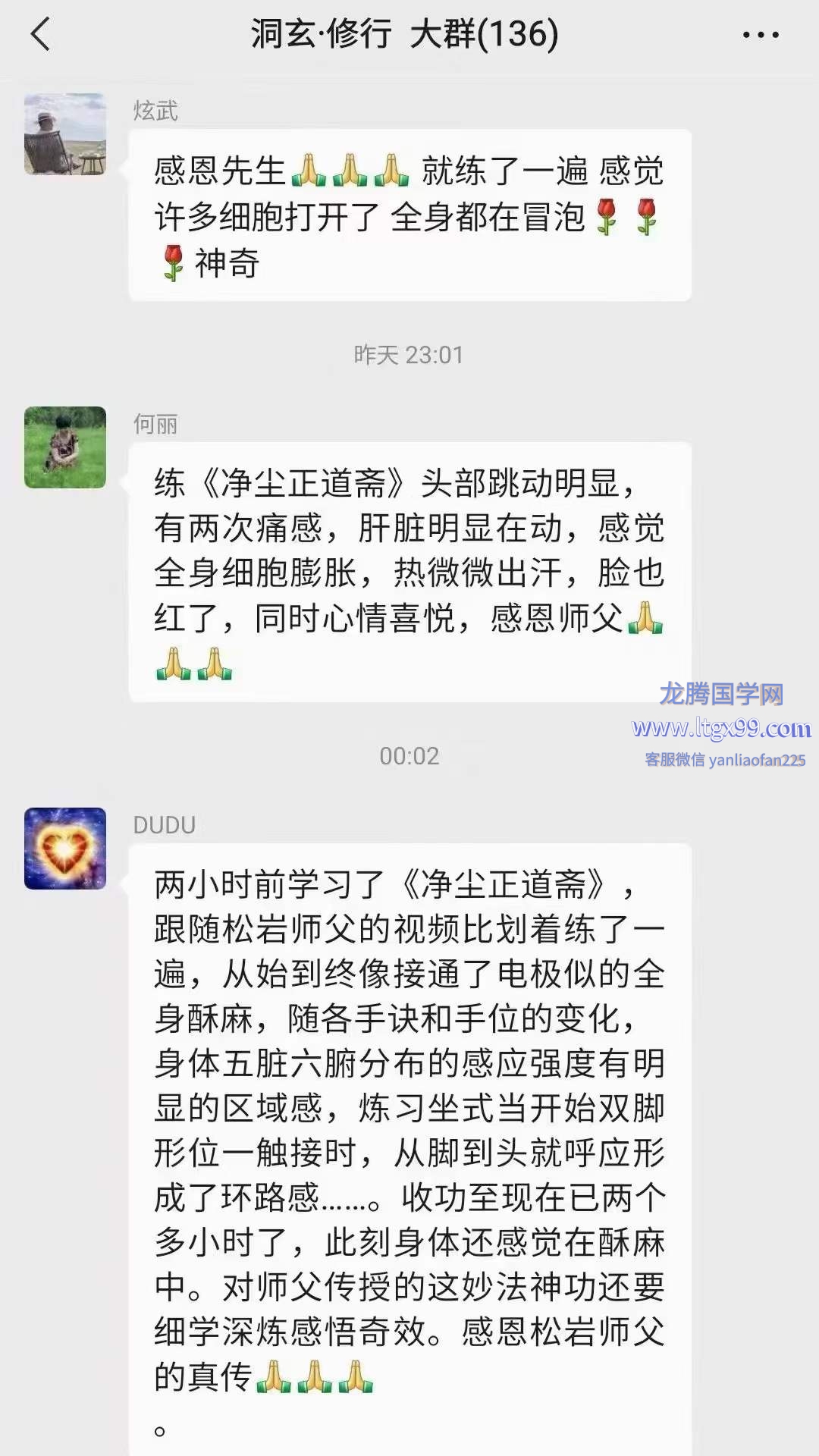The image size is (819, 1456).
Task: Go back from the group chat
Action: tap(40, 35)
